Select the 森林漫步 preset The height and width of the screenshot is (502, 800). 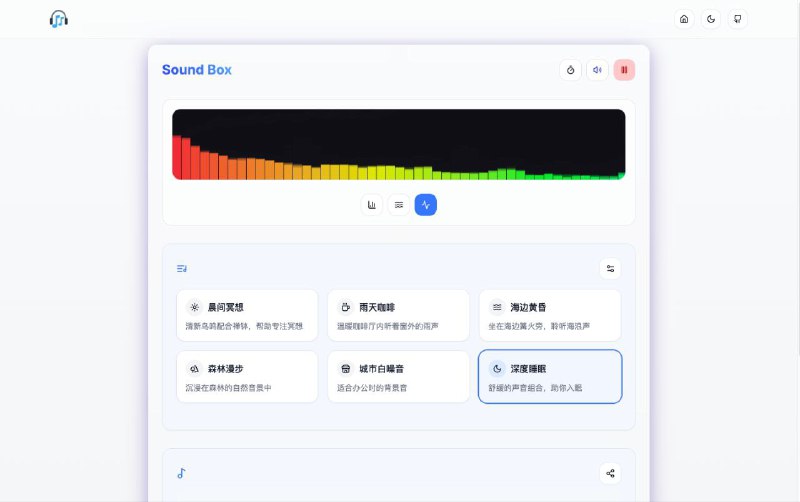(x=247, y=376)
